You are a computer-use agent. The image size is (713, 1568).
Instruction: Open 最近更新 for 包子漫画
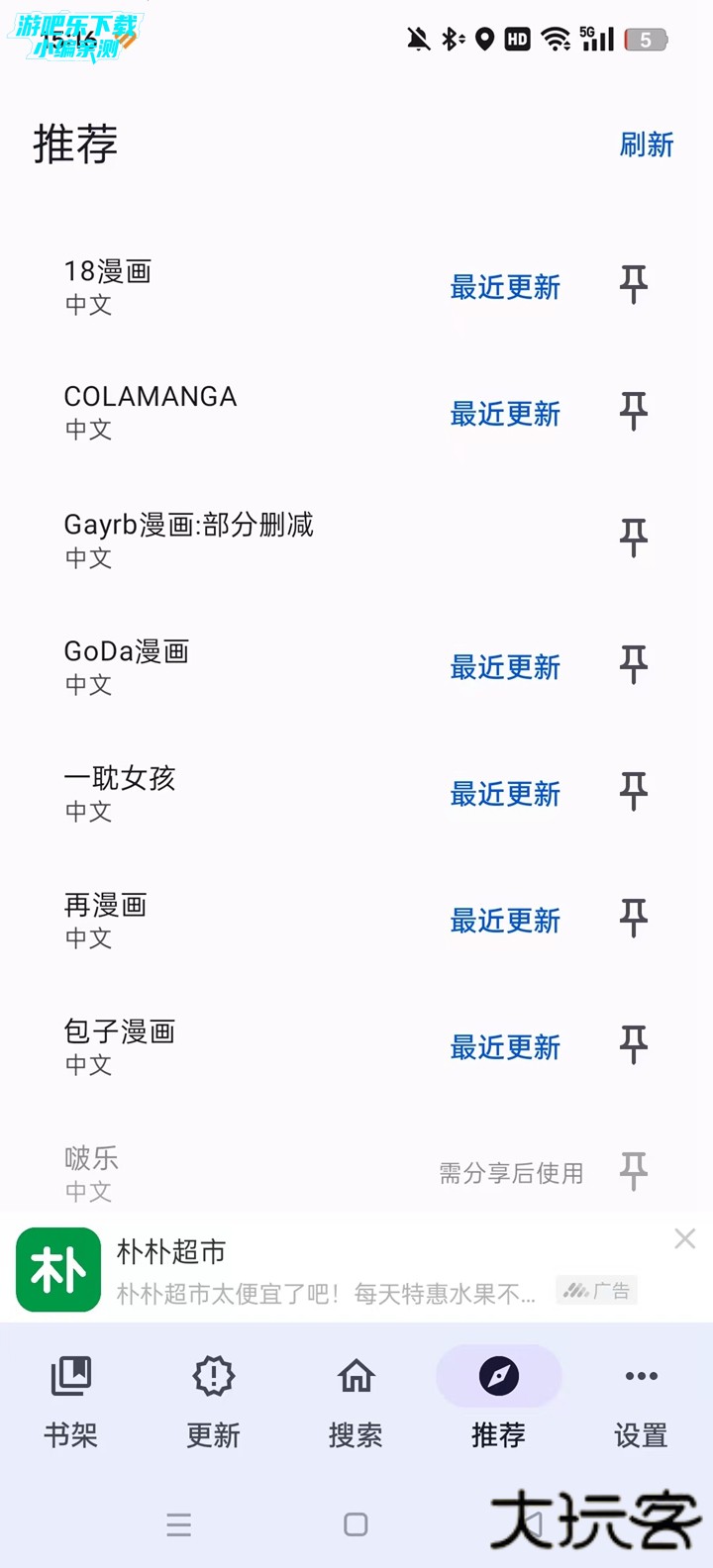pos(505,1047)
